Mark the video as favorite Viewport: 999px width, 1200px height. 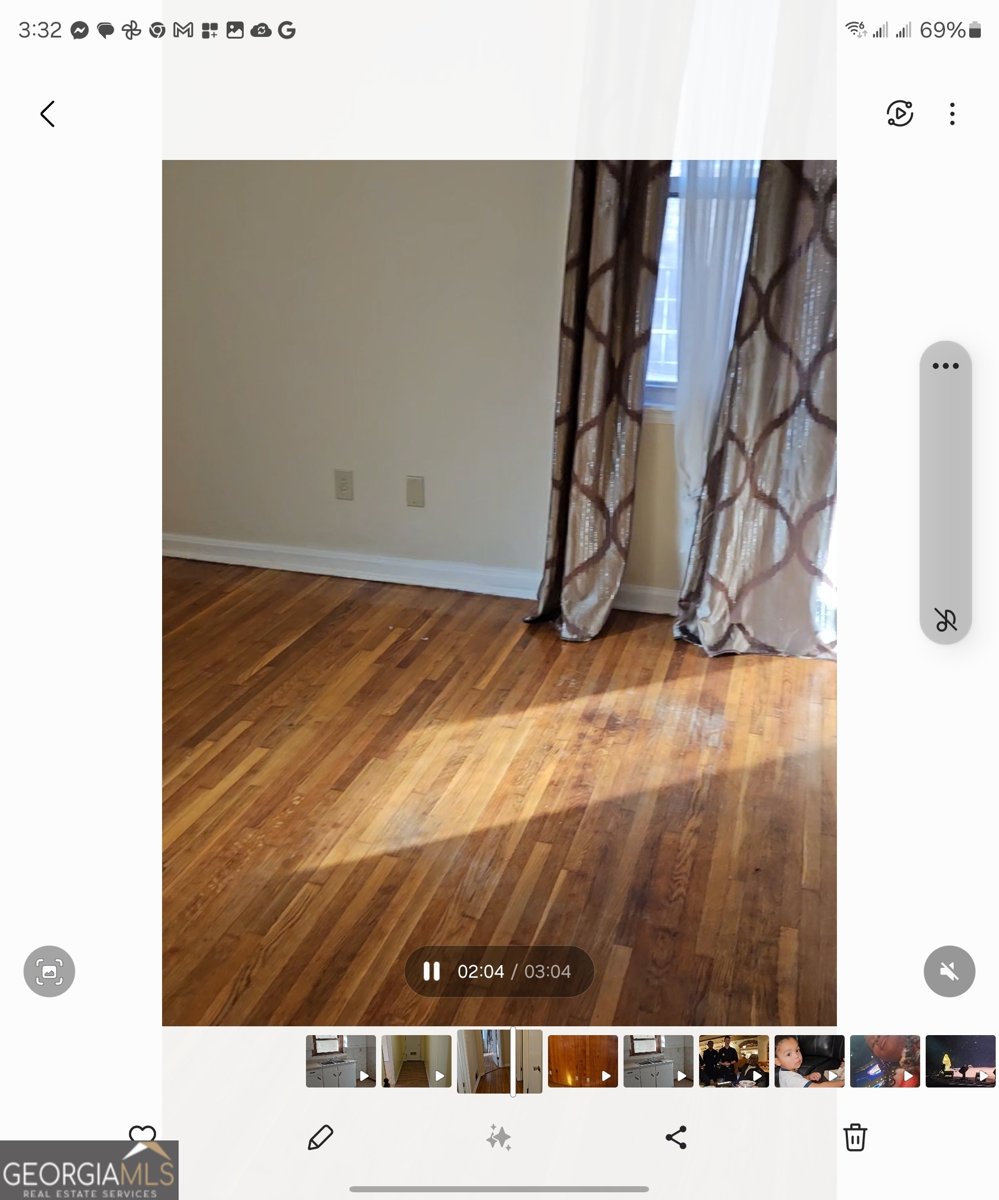pyautogui.click(x=142, y=1134)
